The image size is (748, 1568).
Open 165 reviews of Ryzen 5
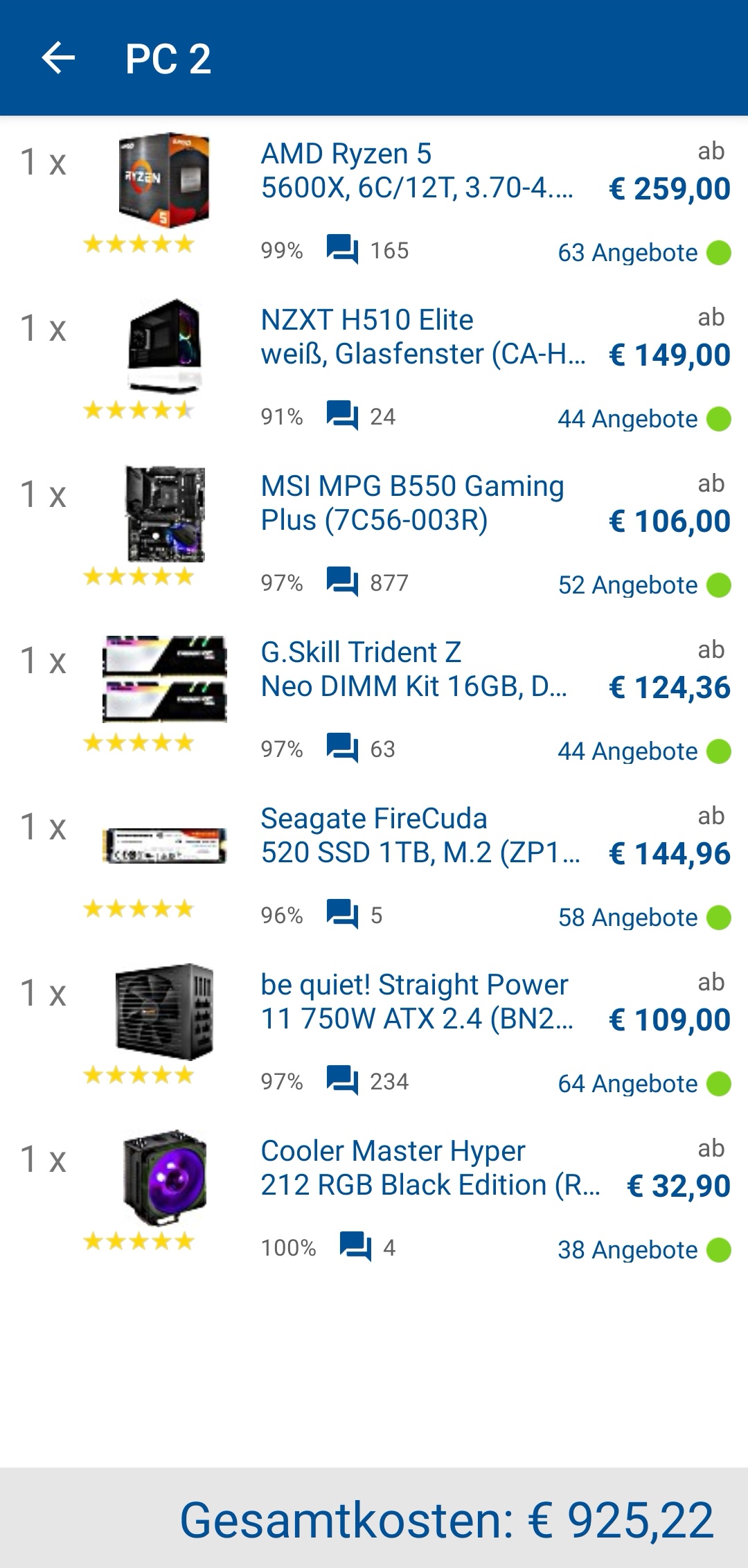coord(368,250)
